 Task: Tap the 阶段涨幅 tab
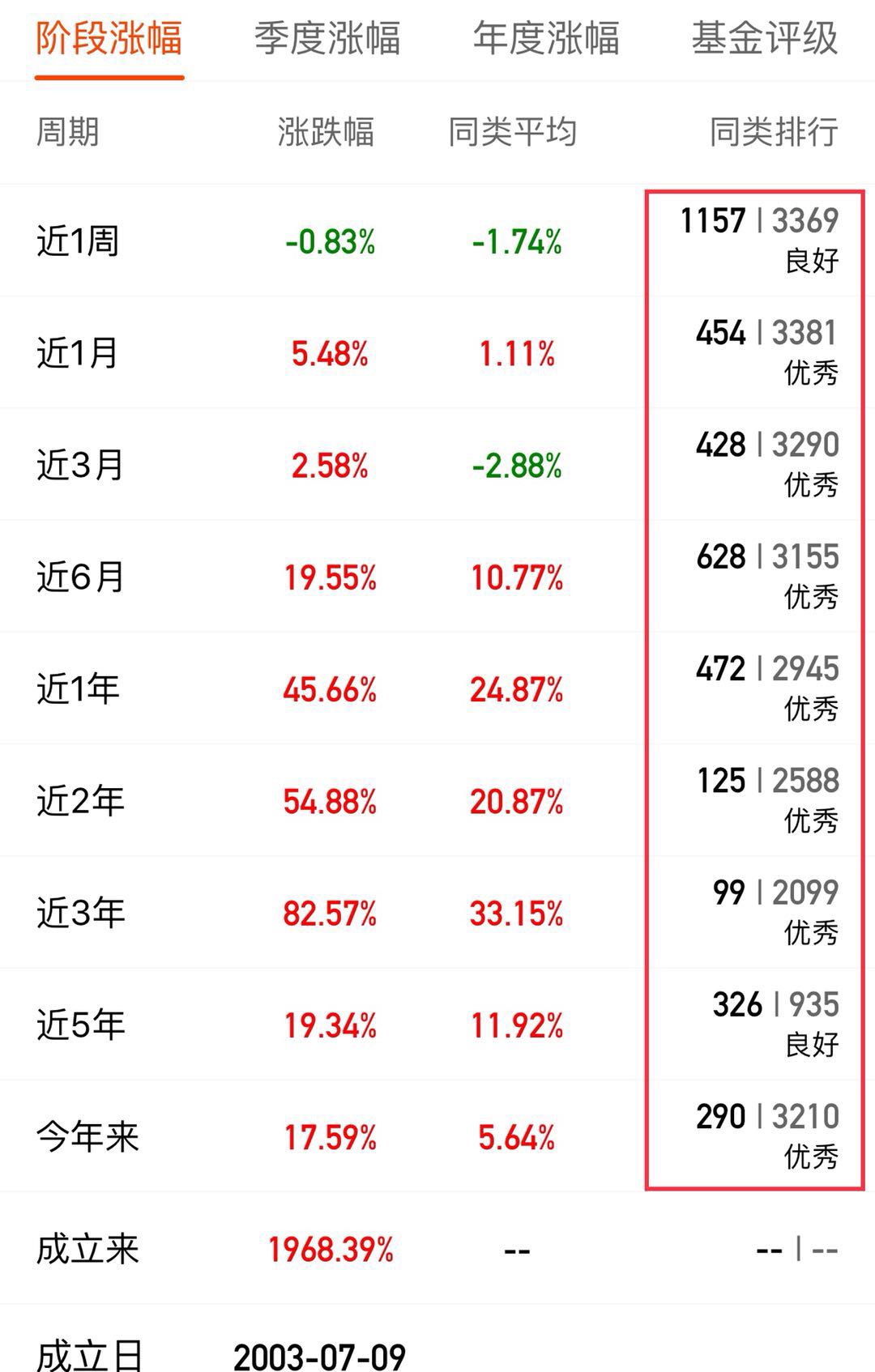tap(109, 39)
